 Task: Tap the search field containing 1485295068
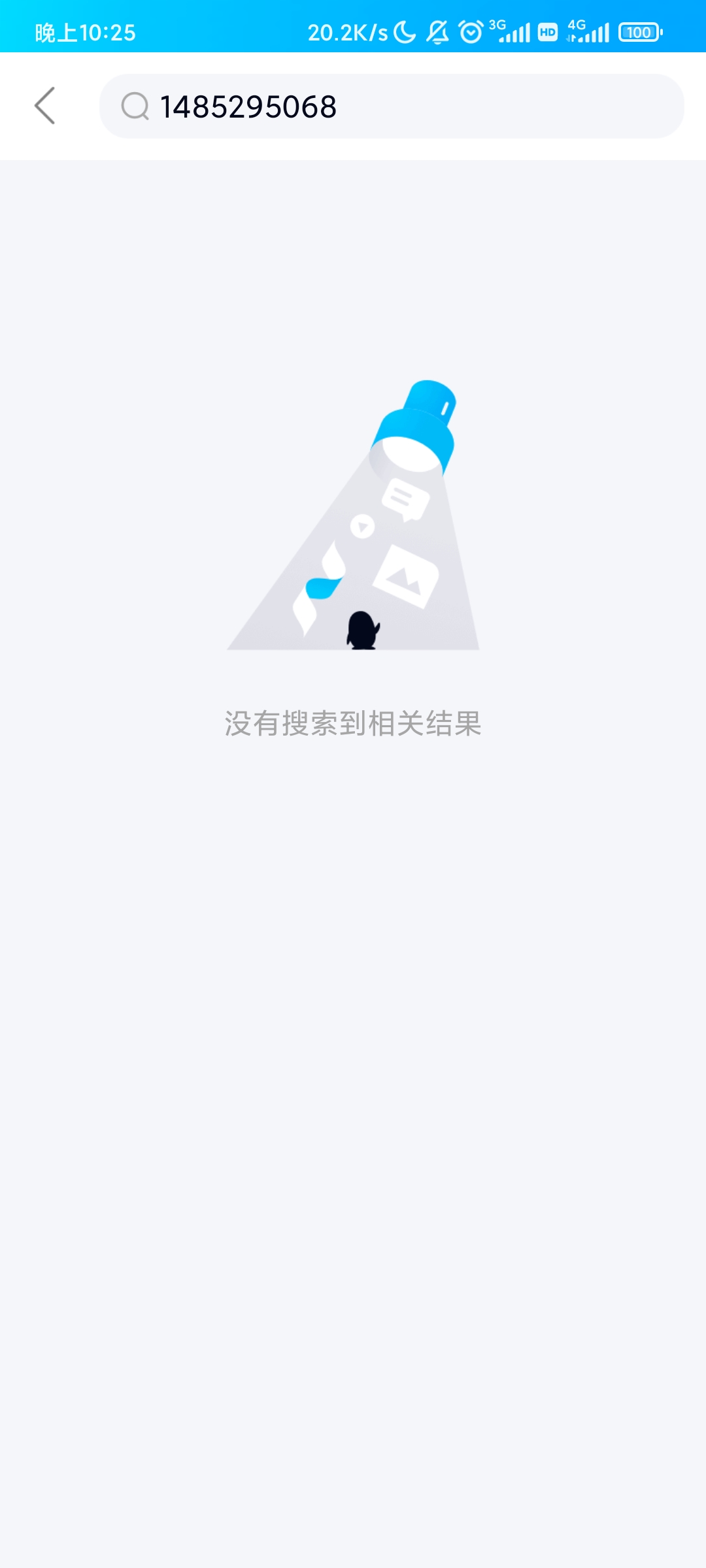(x=392, y=106)
